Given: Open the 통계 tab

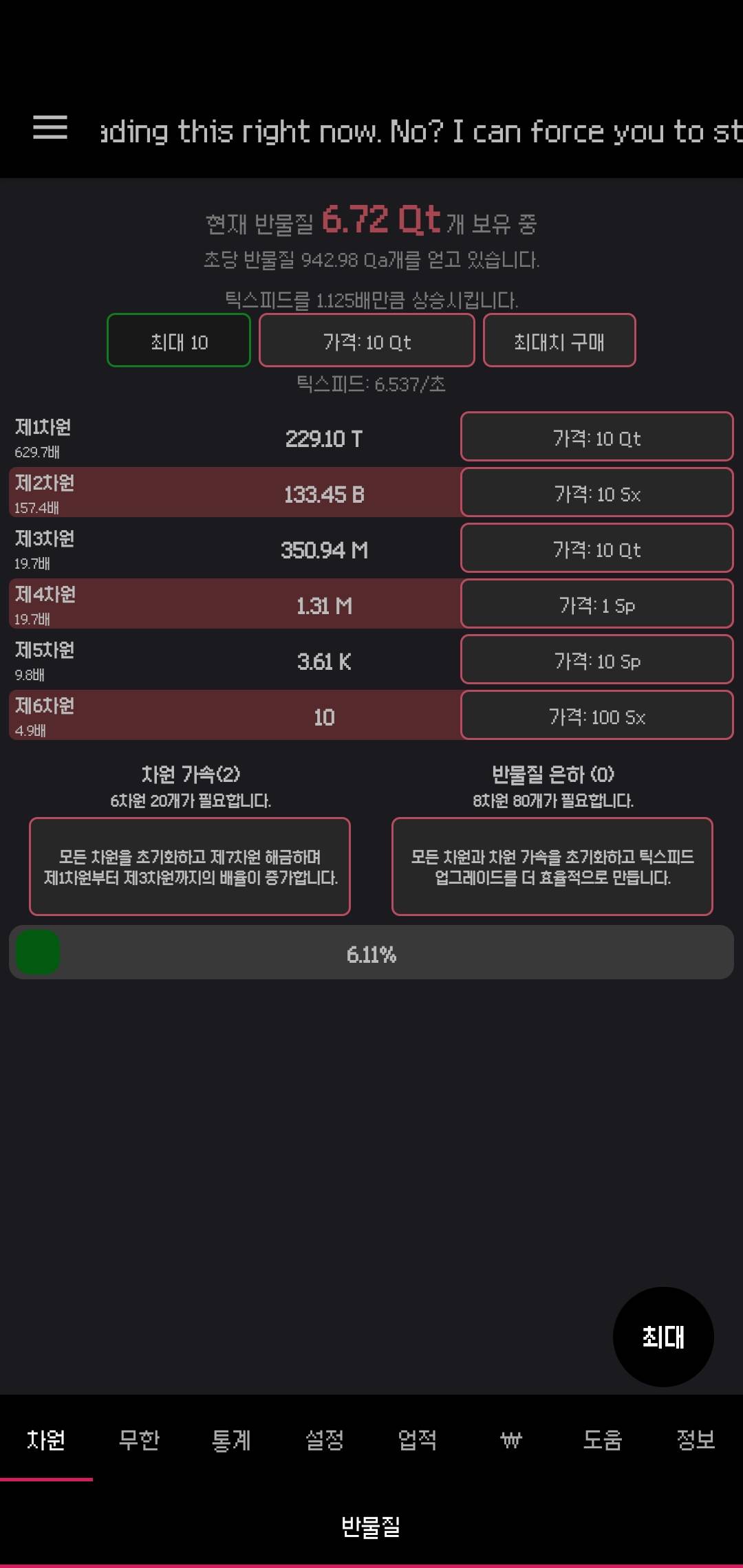Looking at the screenshot, I should coord(232,1439).
